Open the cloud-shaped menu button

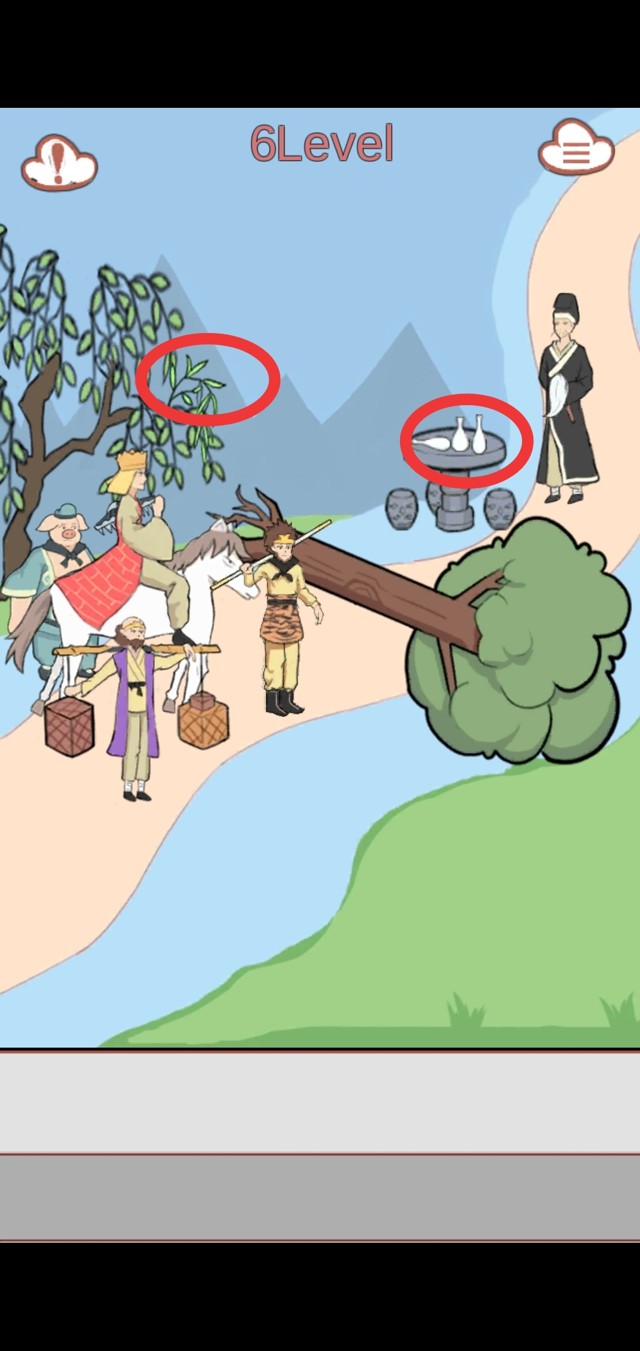click(575, 150)
